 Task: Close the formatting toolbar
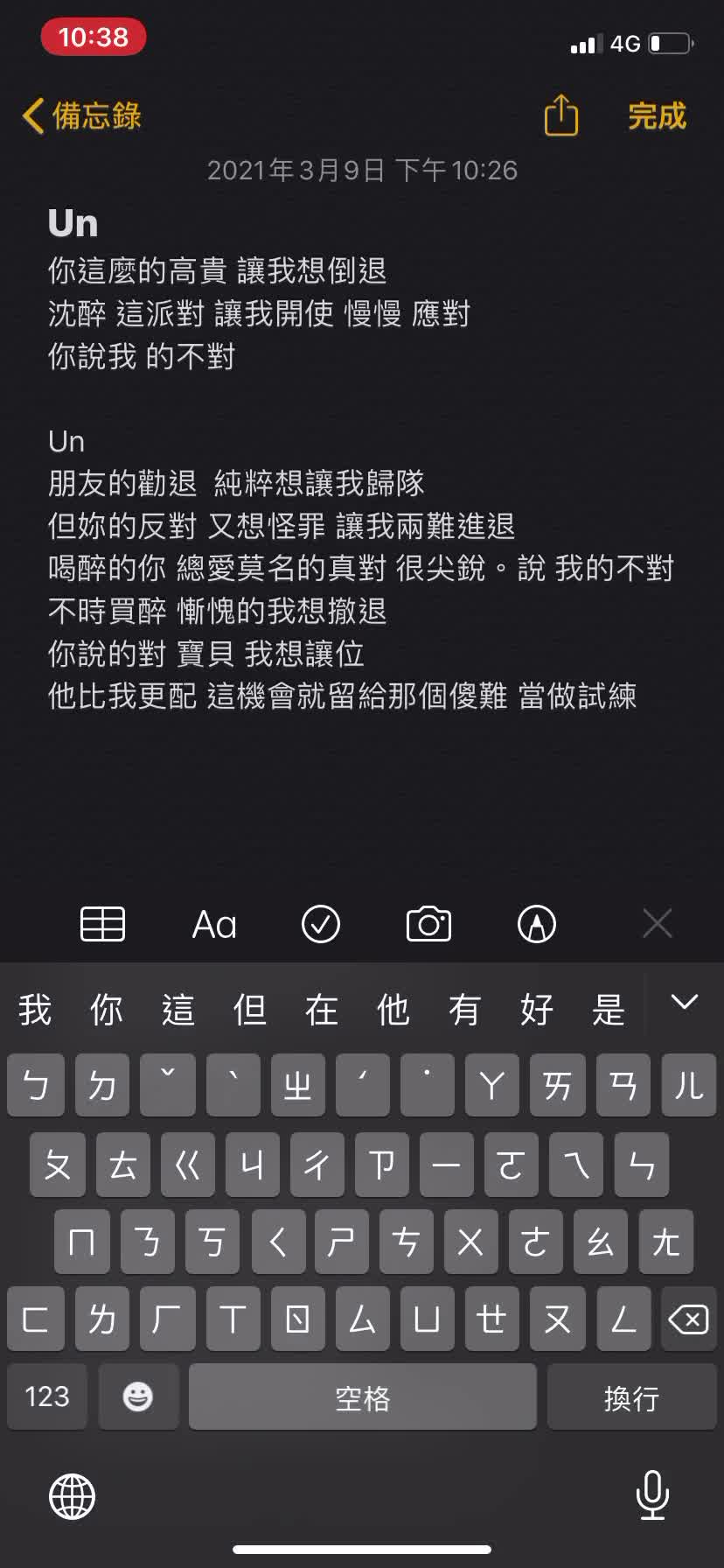[657, 923]
